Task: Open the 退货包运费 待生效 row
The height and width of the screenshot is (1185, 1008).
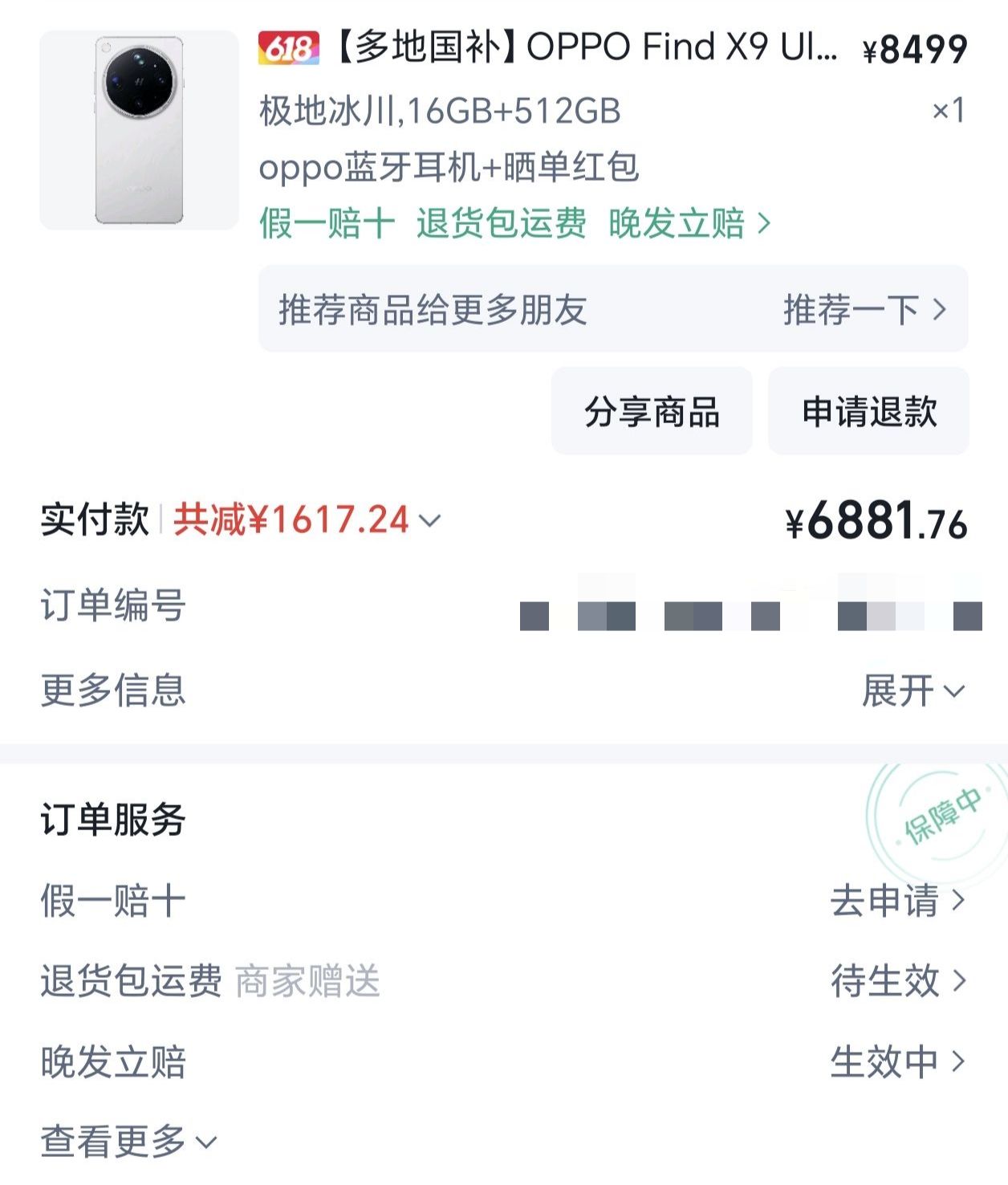Action: [504, 981]
